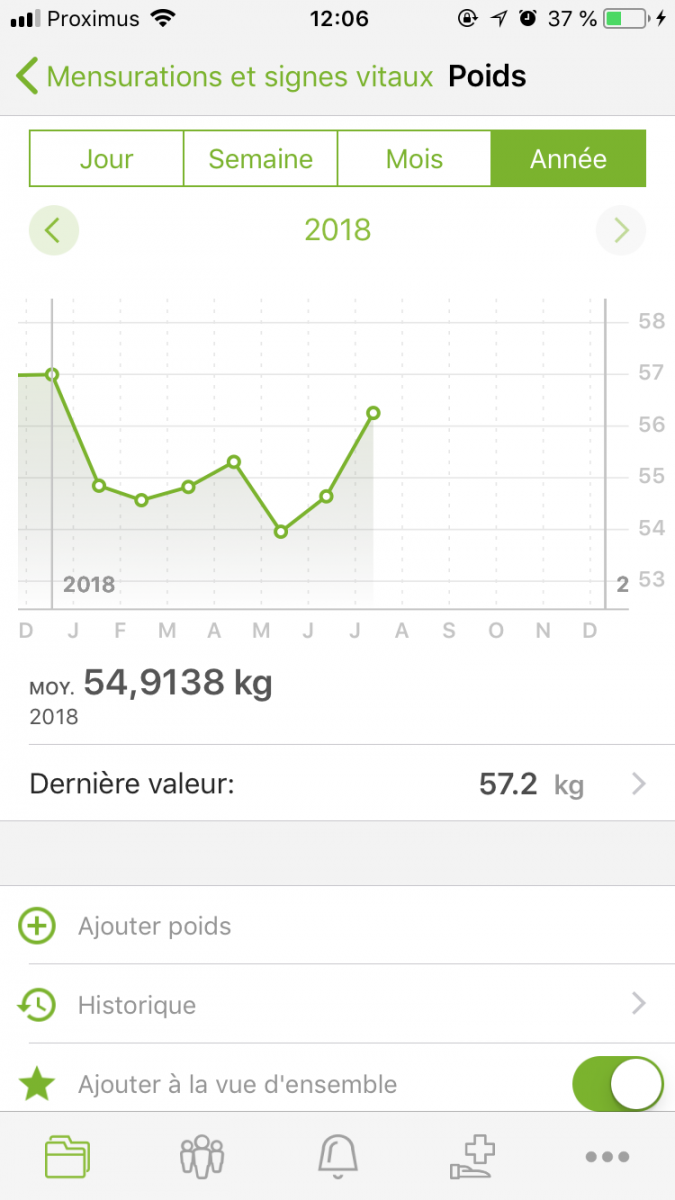Open the notifications bell tab

(x=338, y=1157)
